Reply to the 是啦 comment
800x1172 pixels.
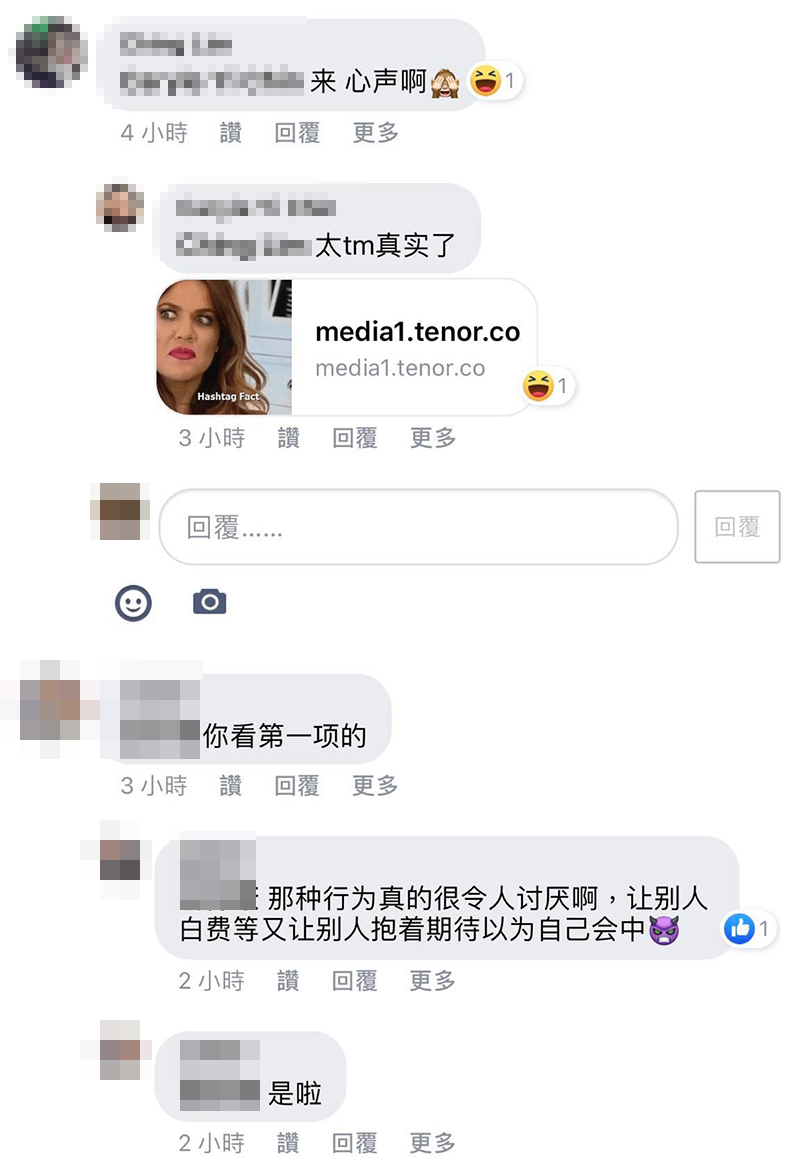pos(355,1143)
